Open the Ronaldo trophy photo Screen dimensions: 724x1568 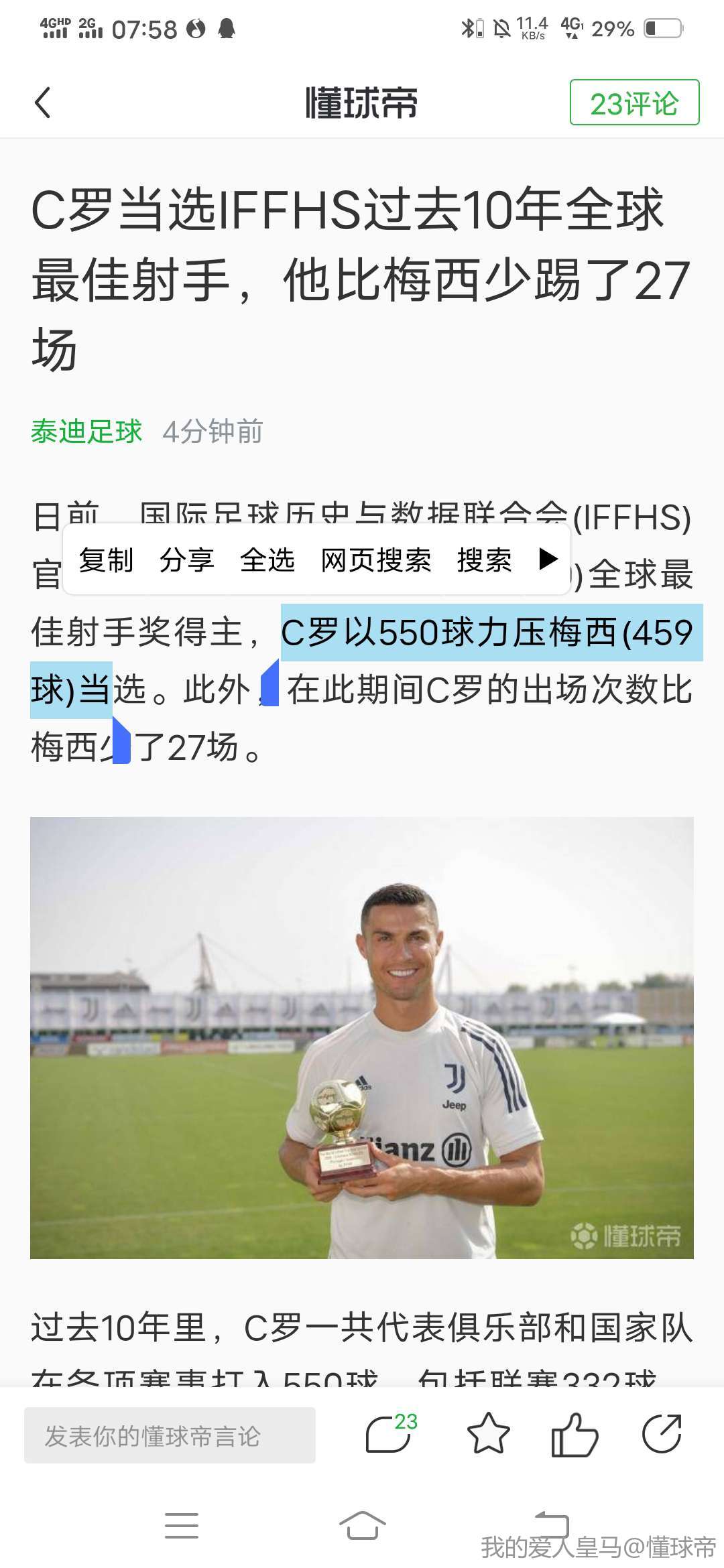[x=362, y=1037]
